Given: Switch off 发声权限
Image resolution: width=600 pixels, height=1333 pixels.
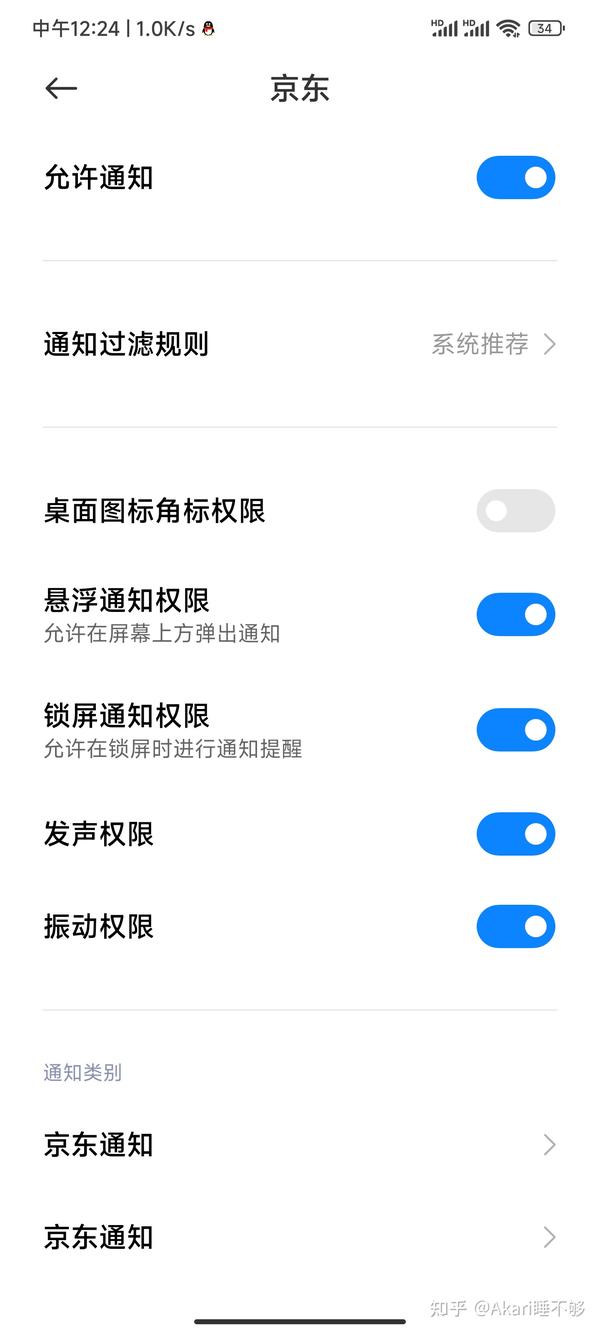Looking at the screenshot, I should tap(515, 834).
